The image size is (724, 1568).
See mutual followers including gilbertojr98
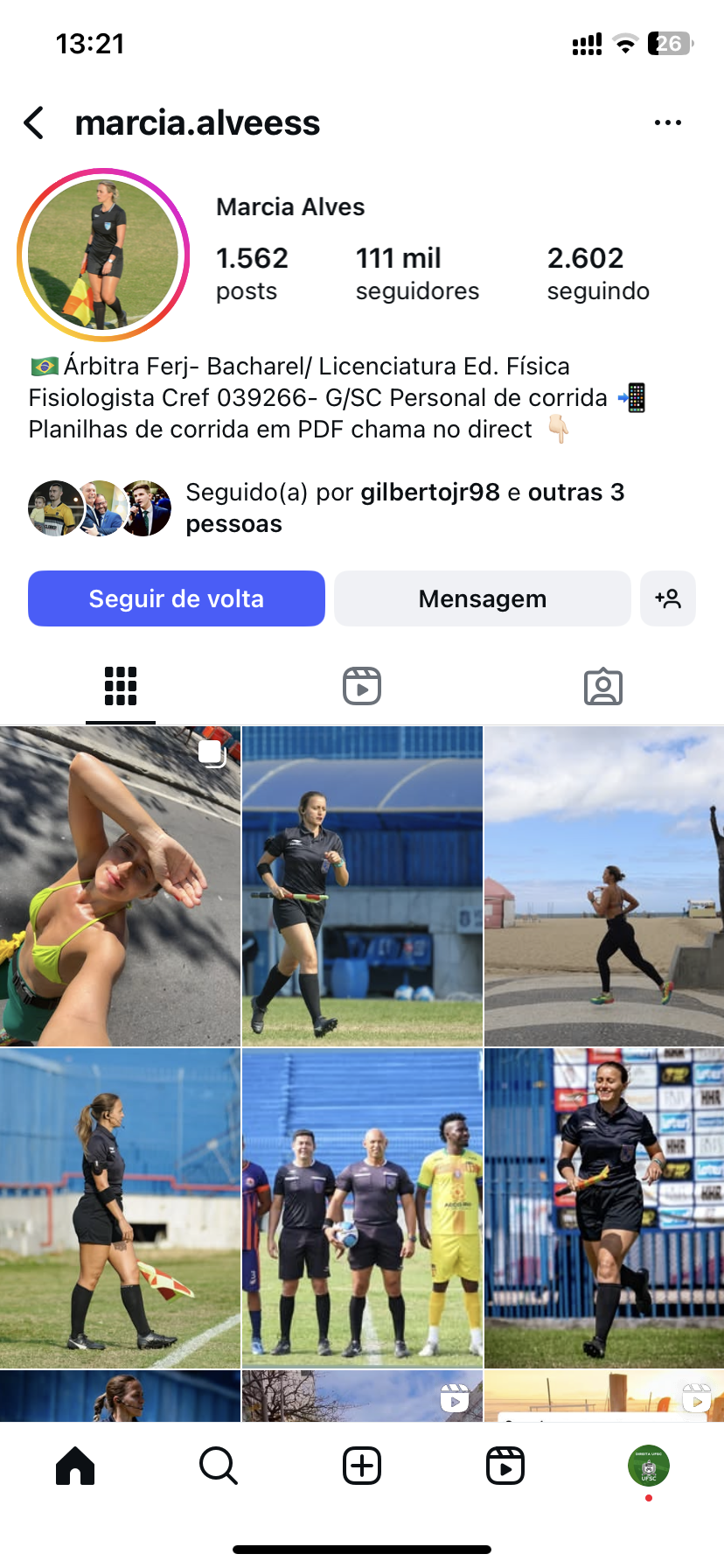(x=405, y=507)
